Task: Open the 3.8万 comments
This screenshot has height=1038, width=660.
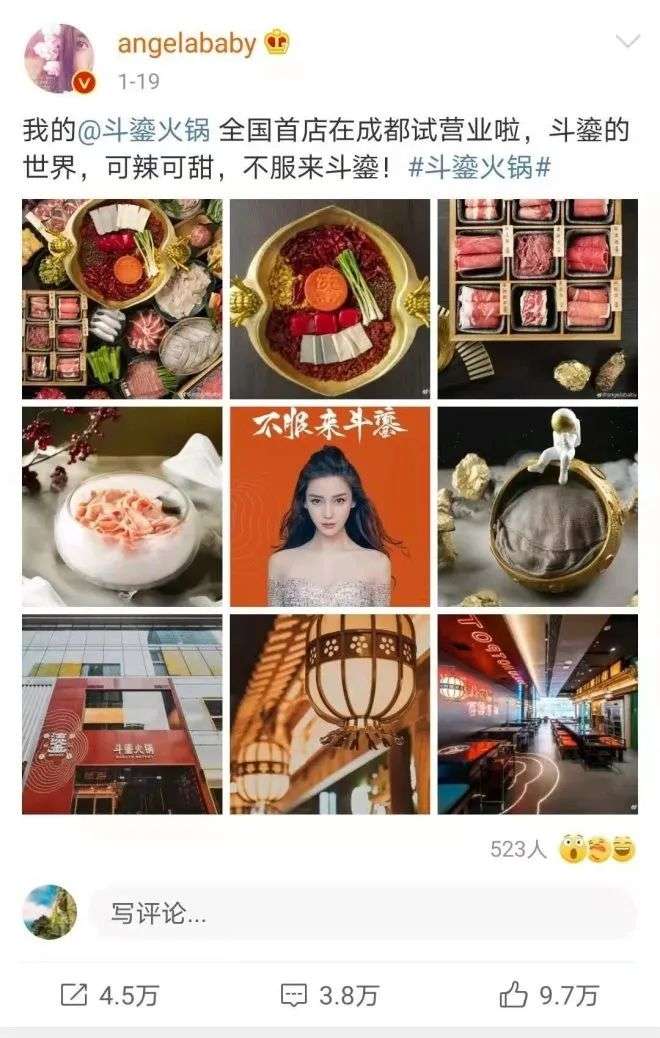Action: click(329, 994)
